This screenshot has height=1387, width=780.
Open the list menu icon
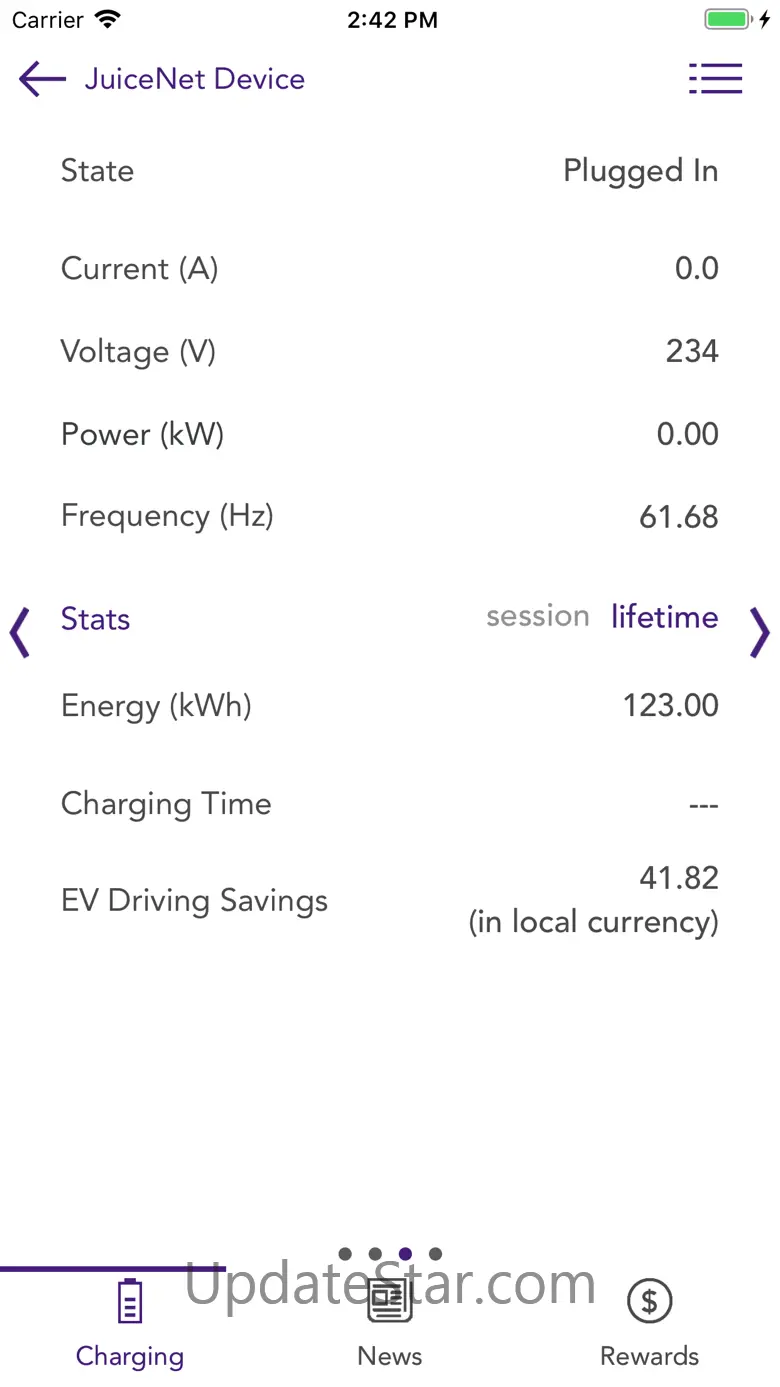(715, 79)
